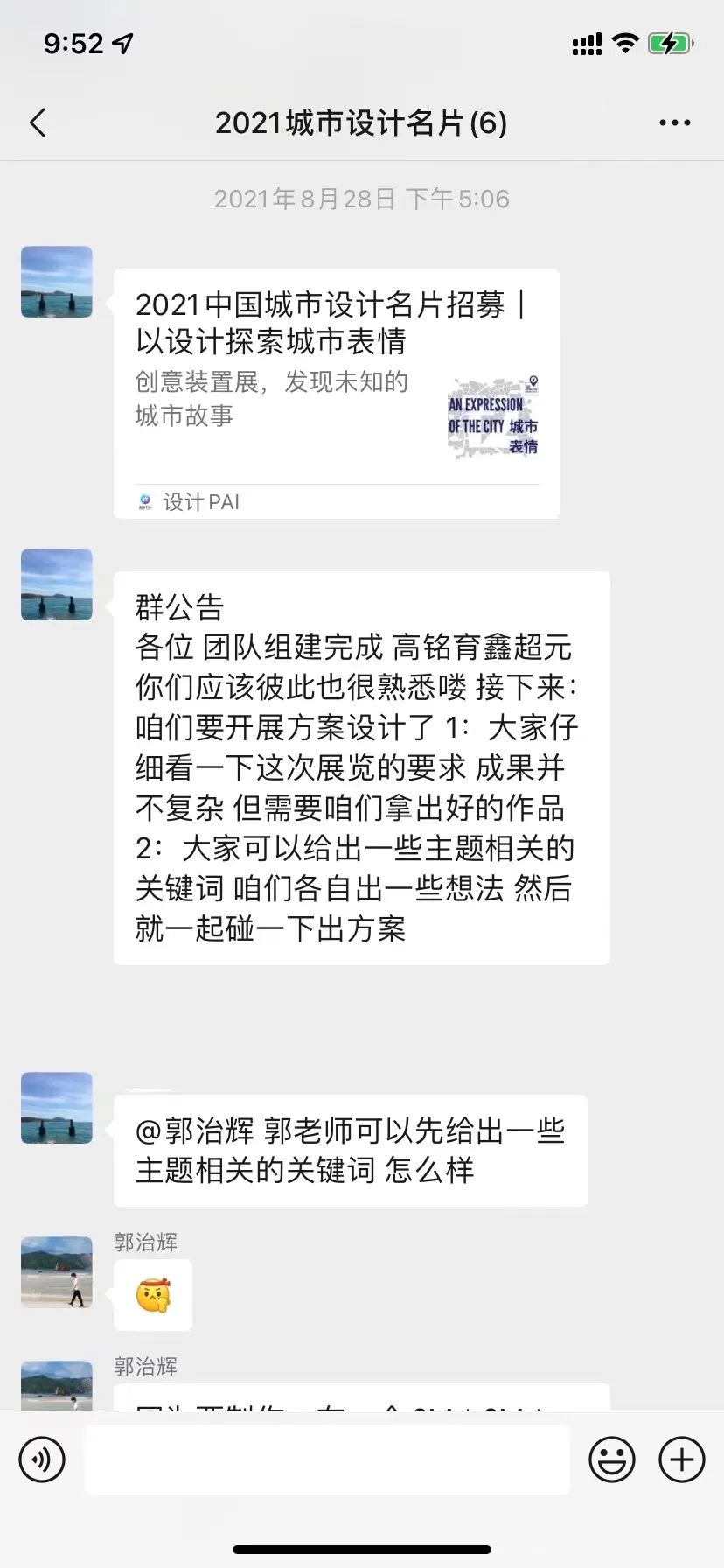Switch to voice message input
This screenshot has height=1568, width=724.
(42, 1459)
